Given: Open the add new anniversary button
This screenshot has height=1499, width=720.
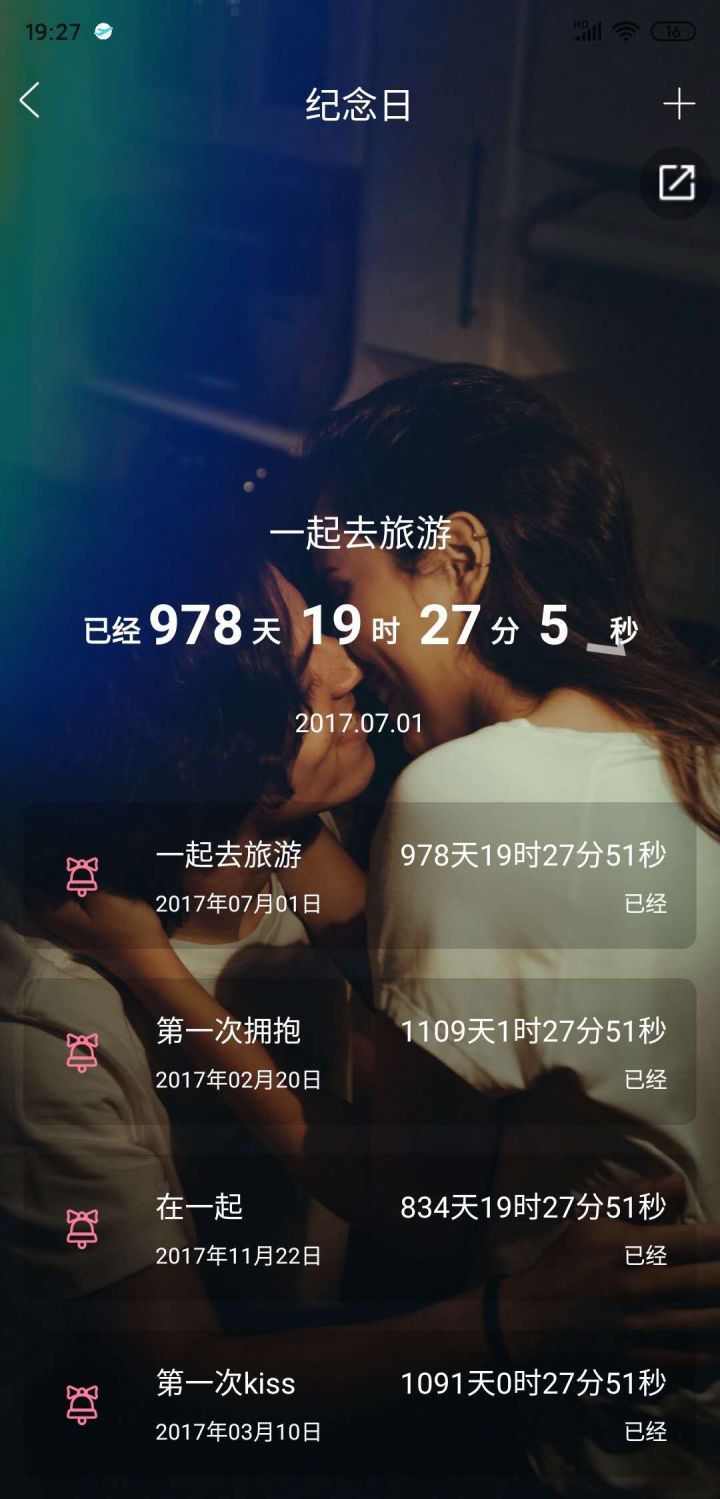Looking at the screenshot, I should pos(681,102).
